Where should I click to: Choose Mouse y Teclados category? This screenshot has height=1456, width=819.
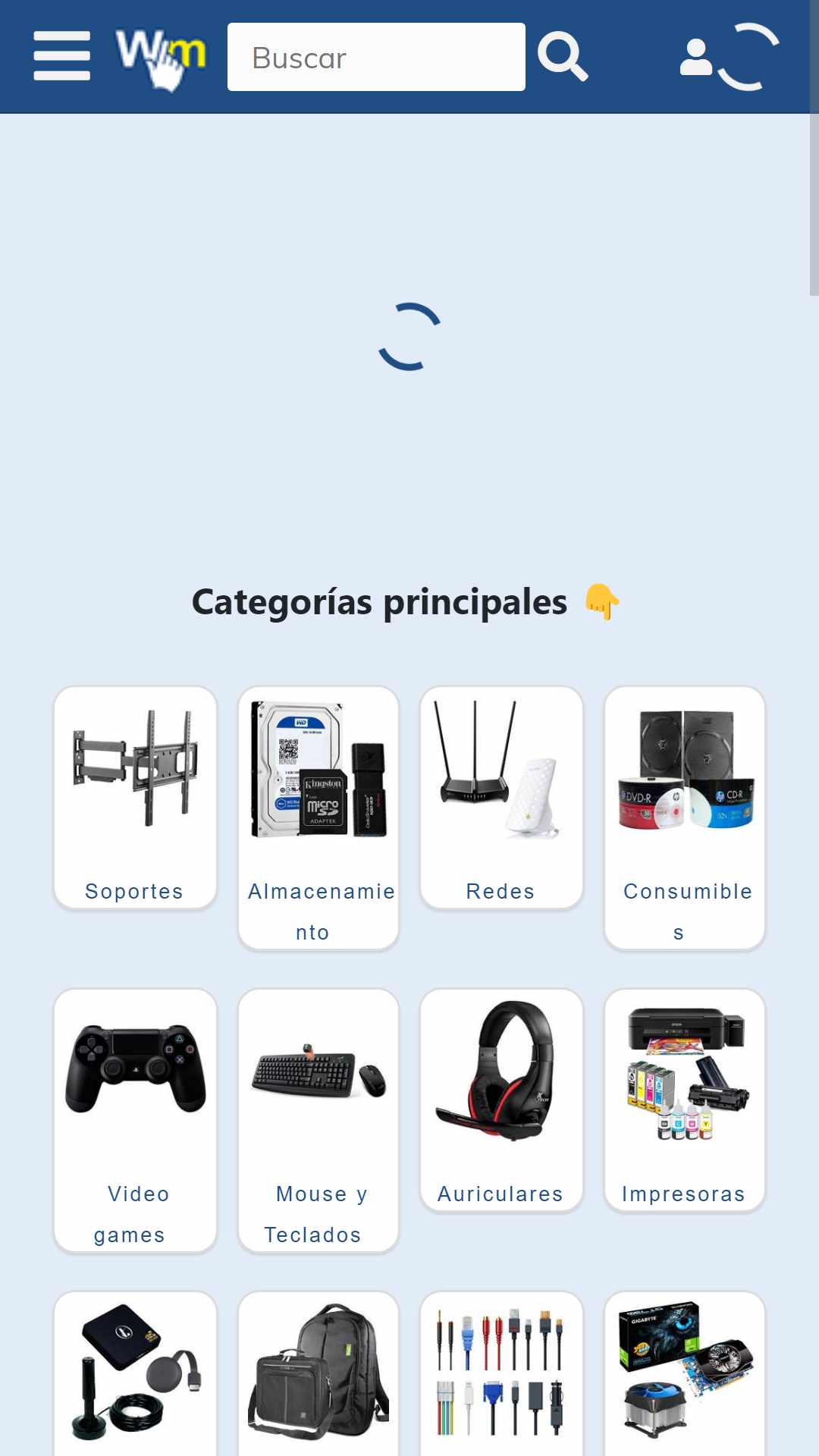318,1120
